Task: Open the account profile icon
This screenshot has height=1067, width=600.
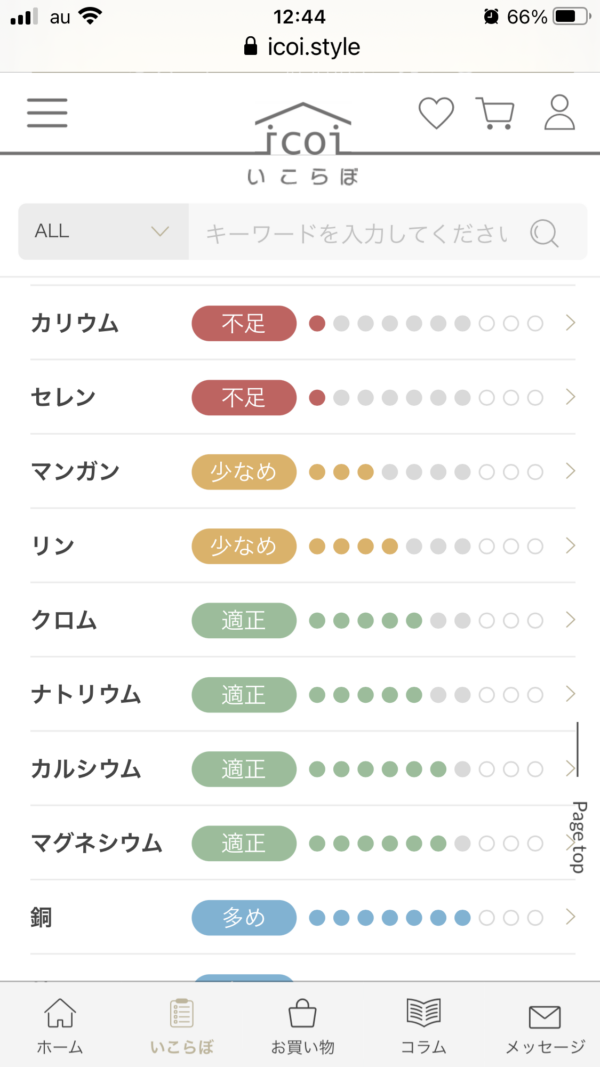Action: [x=560, y=112]
